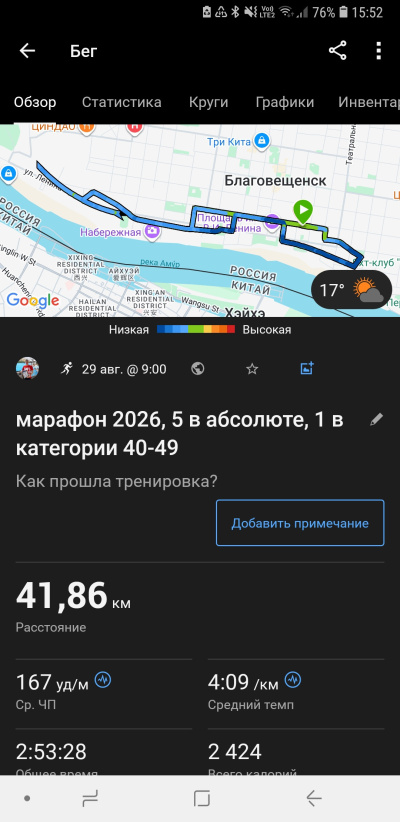The height and width of the screenshot is (822, 400).
Task: Switch to the Статистика tab
Action: (122, 102)
